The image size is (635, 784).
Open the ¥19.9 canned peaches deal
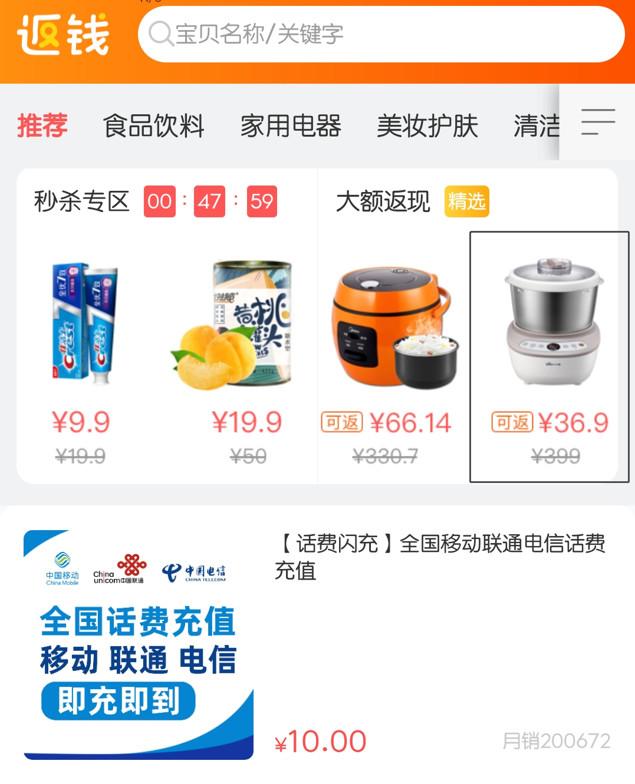(238, 330)
